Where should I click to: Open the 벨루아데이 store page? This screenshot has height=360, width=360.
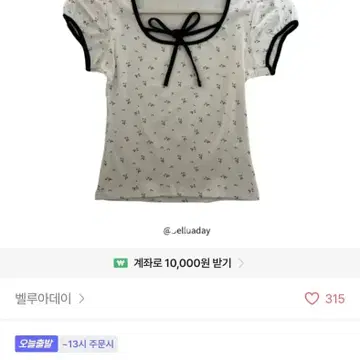click(50, 299)
